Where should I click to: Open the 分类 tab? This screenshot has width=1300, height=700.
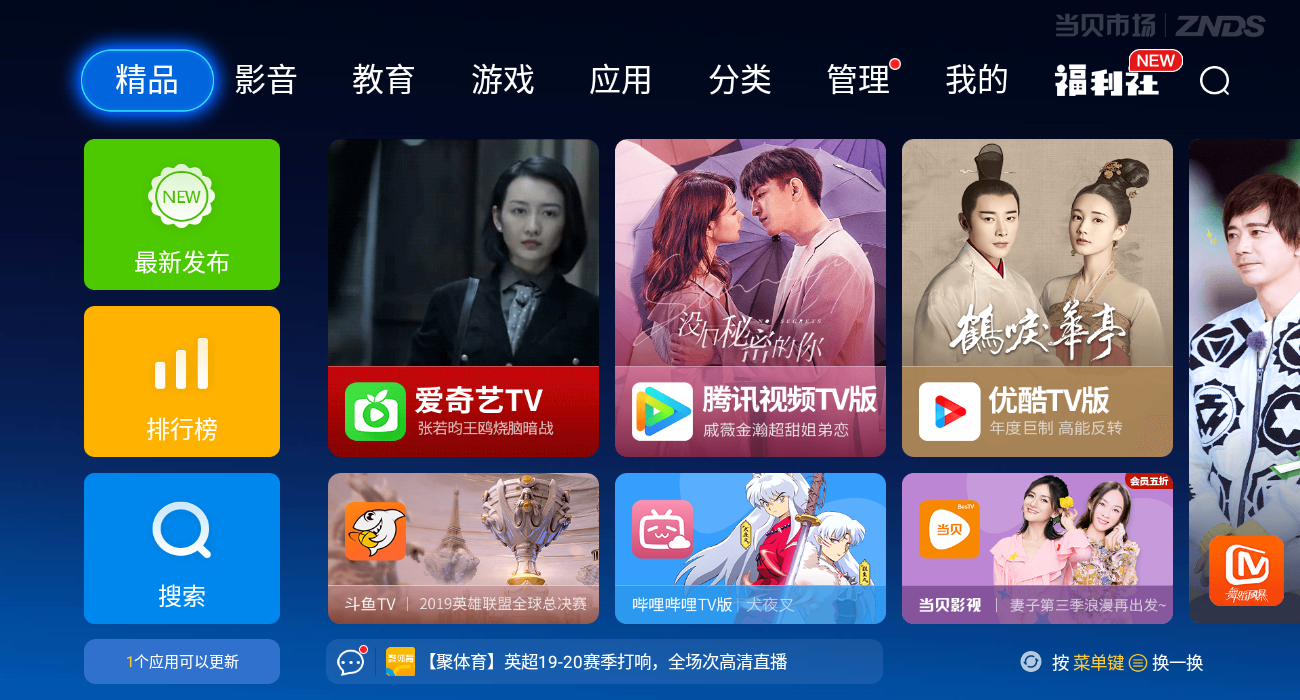(x=740, y=80)
